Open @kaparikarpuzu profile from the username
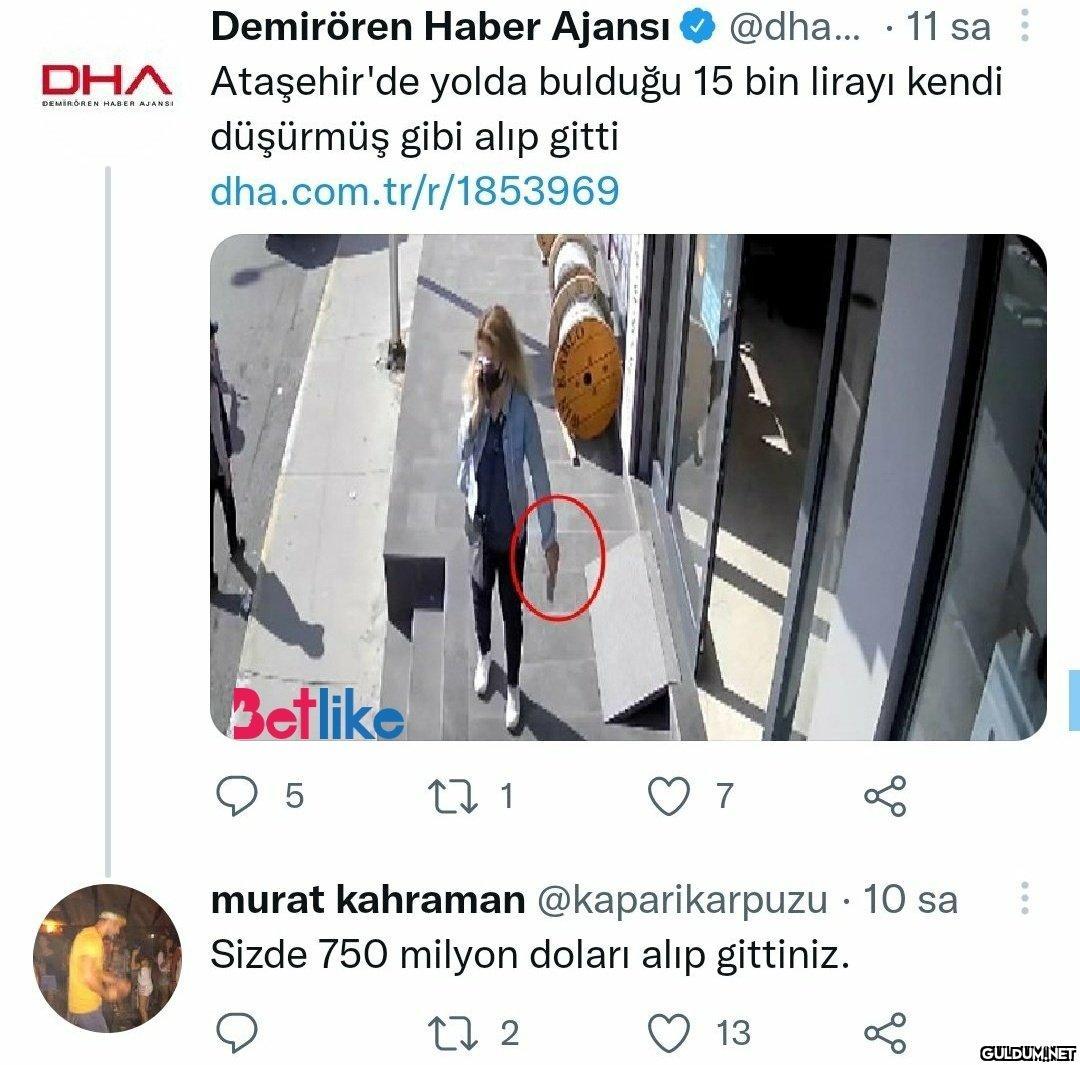1080x1065 pixels. click(x=683, y=900)
